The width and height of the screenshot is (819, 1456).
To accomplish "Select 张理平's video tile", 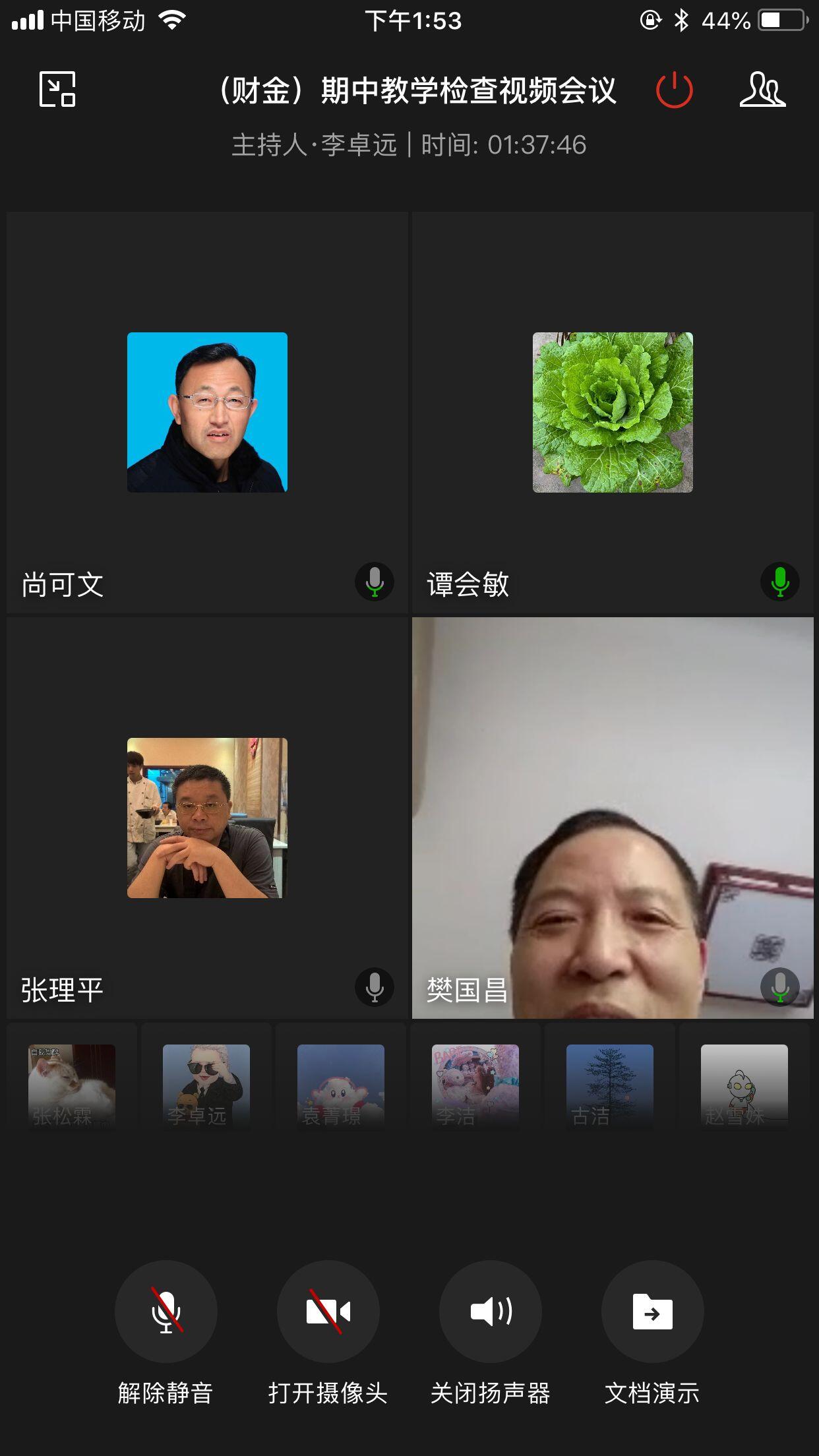I will tap(207, 818).
